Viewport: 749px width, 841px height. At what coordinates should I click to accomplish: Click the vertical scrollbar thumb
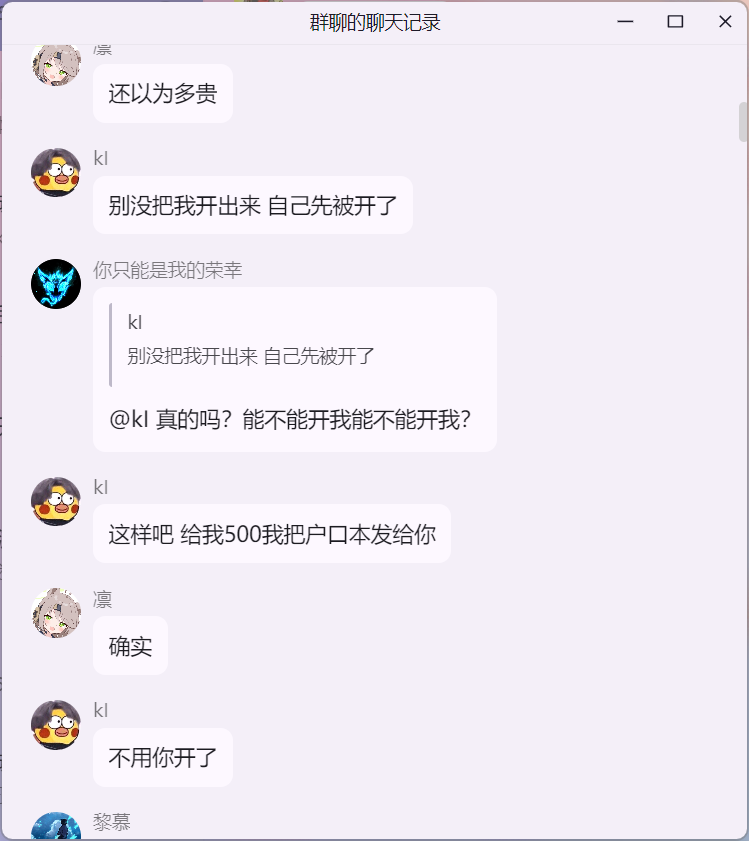point(743,123)
